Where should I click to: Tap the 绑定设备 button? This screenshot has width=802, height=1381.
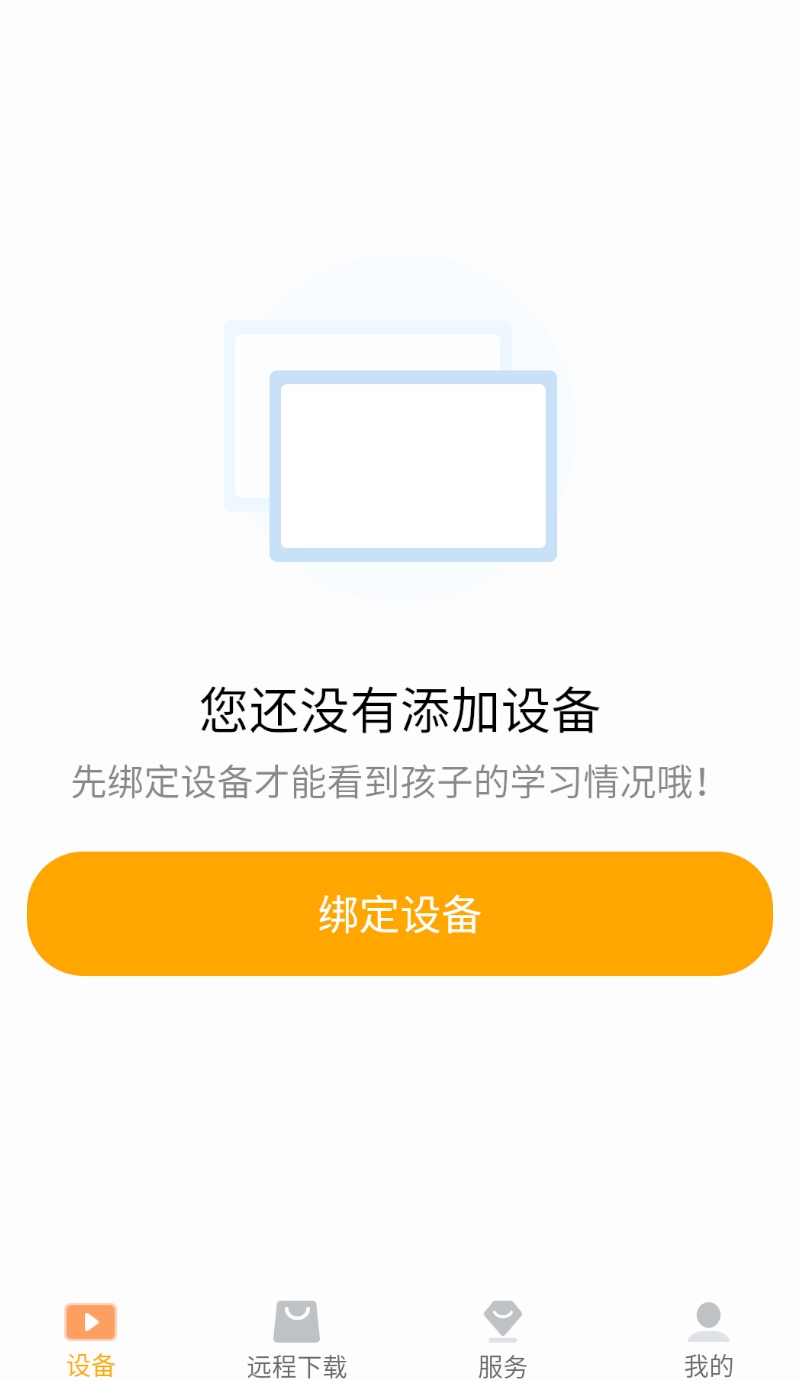pyautogui.click(x=400, y=913)
